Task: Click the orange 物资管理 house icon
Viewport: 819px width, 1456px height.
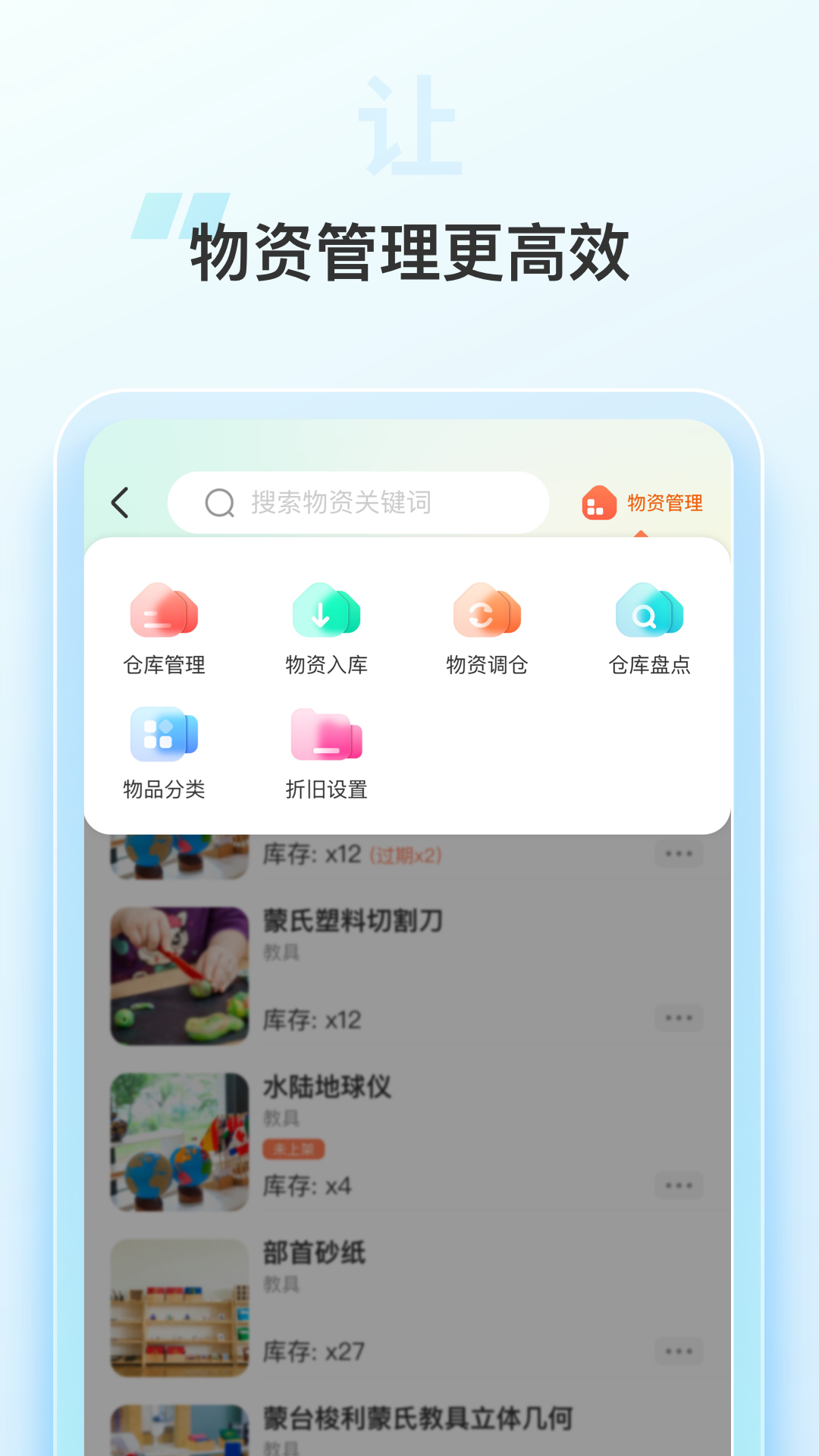Action: tap(598, 502)
